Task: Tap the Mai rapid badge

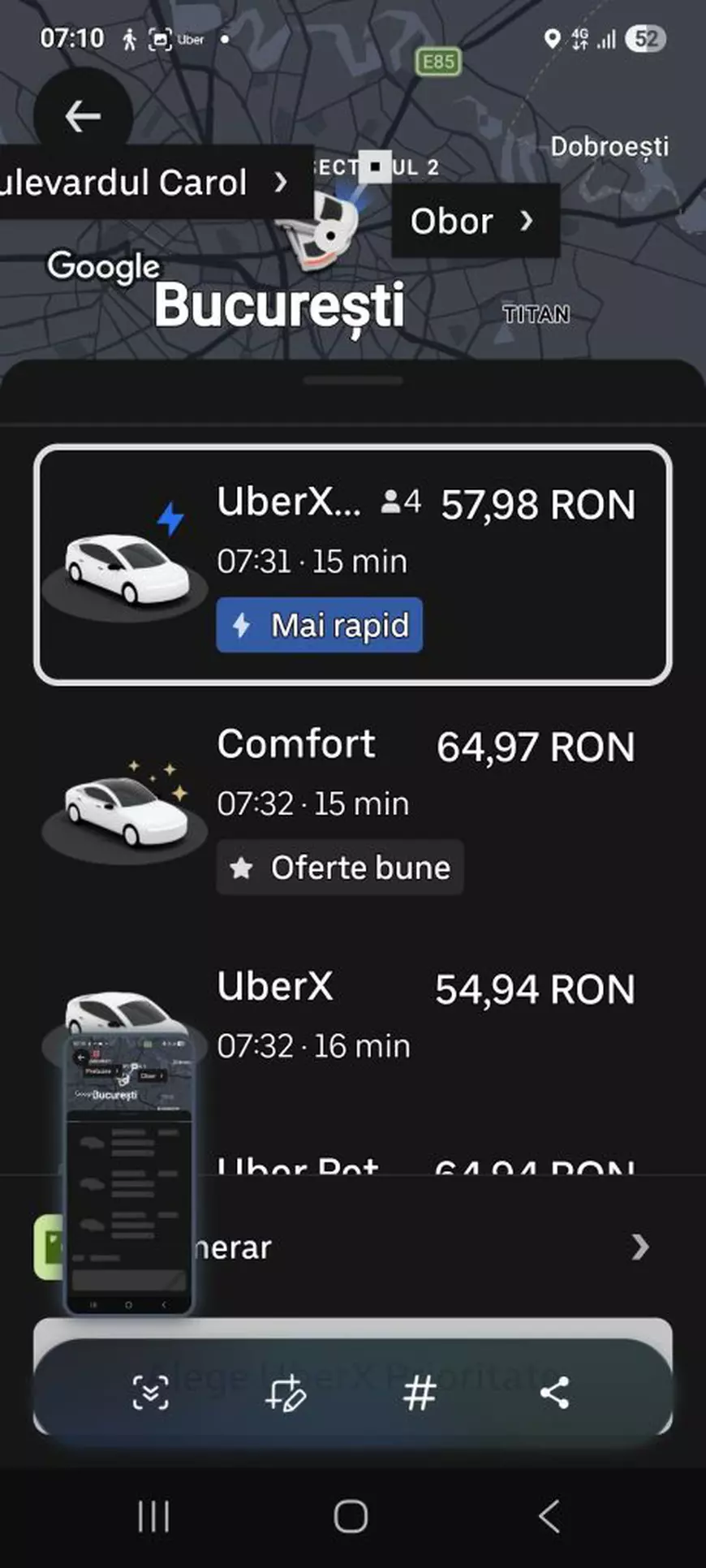Action: pyautogui.click(x=319, y=624)
